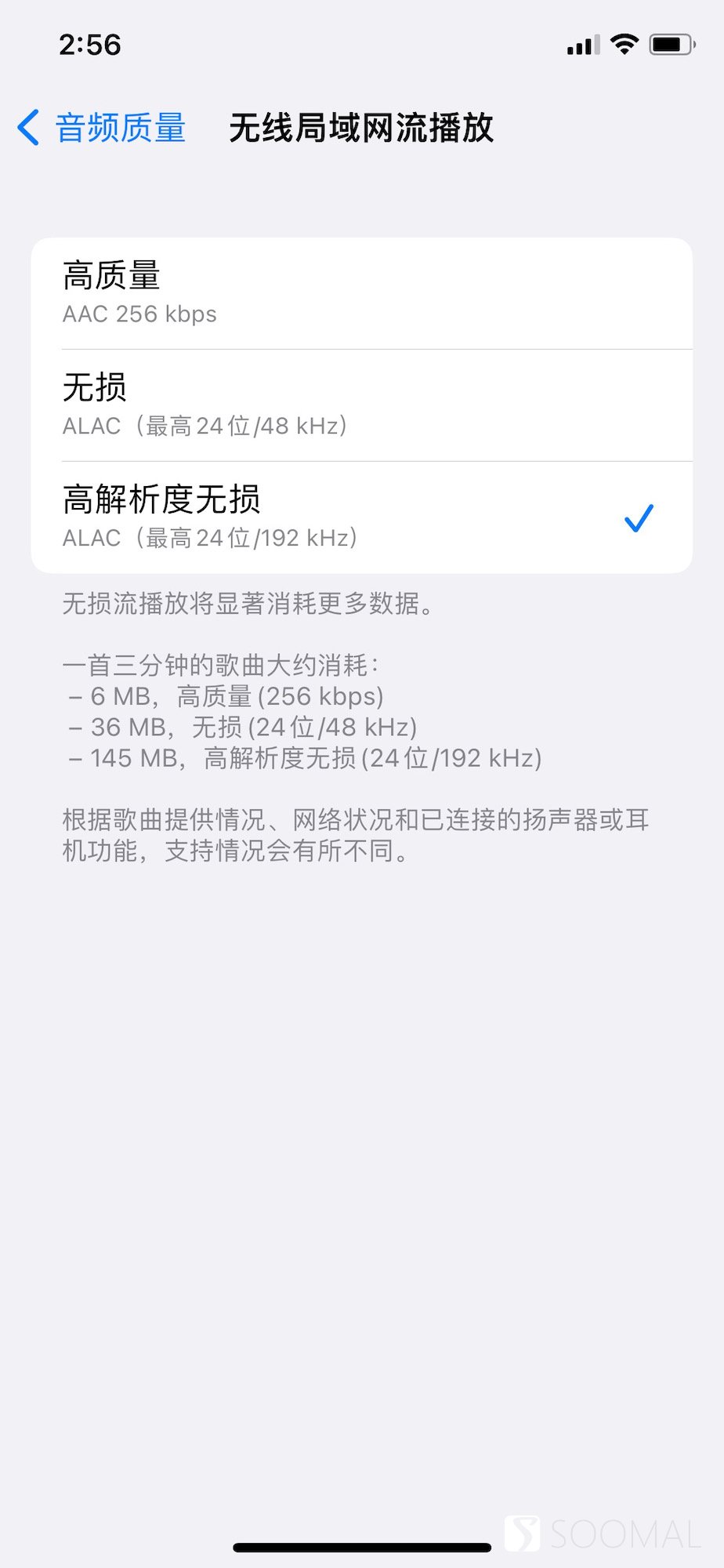Tap the Wi-Fi icon in status bar

623,45
